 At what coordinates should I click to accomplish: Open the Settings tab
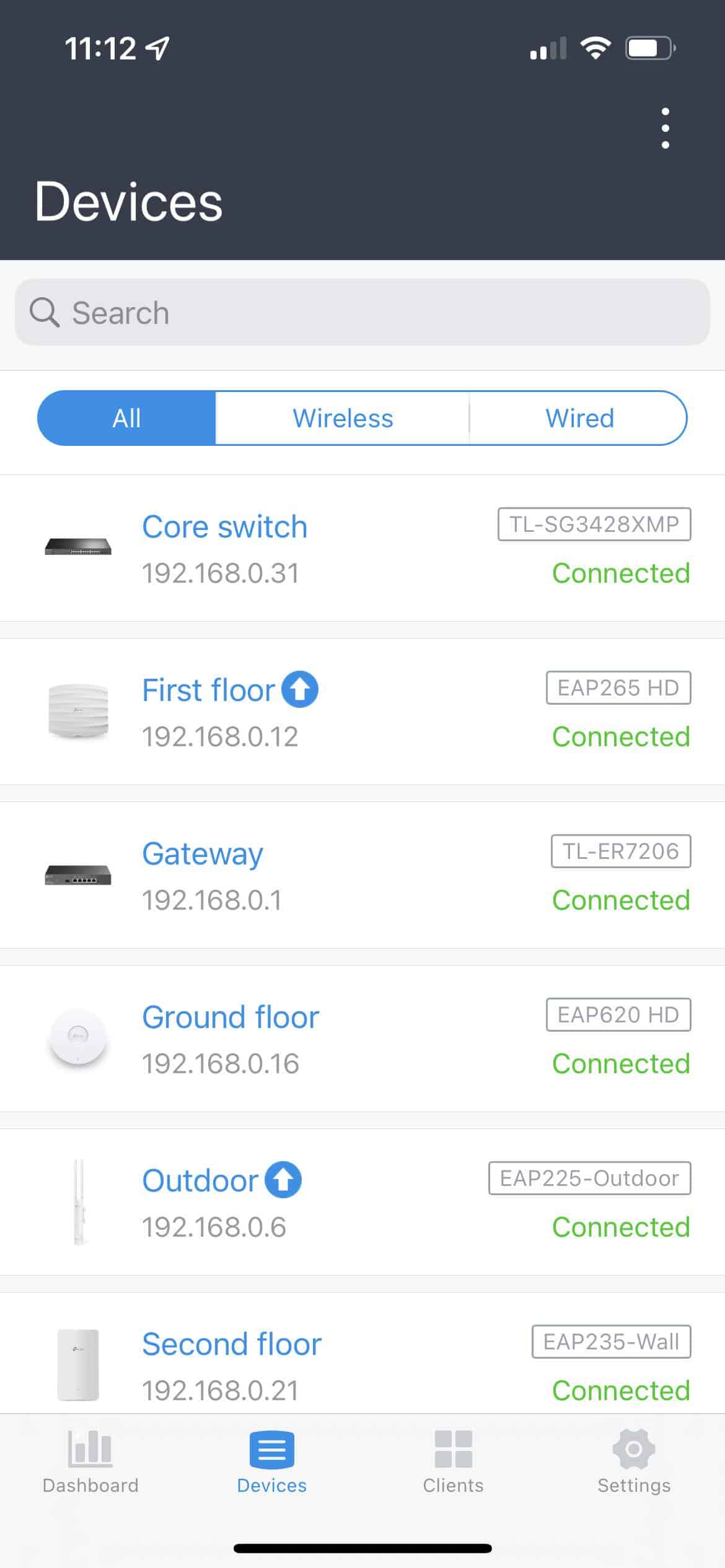pos(634,1462)
